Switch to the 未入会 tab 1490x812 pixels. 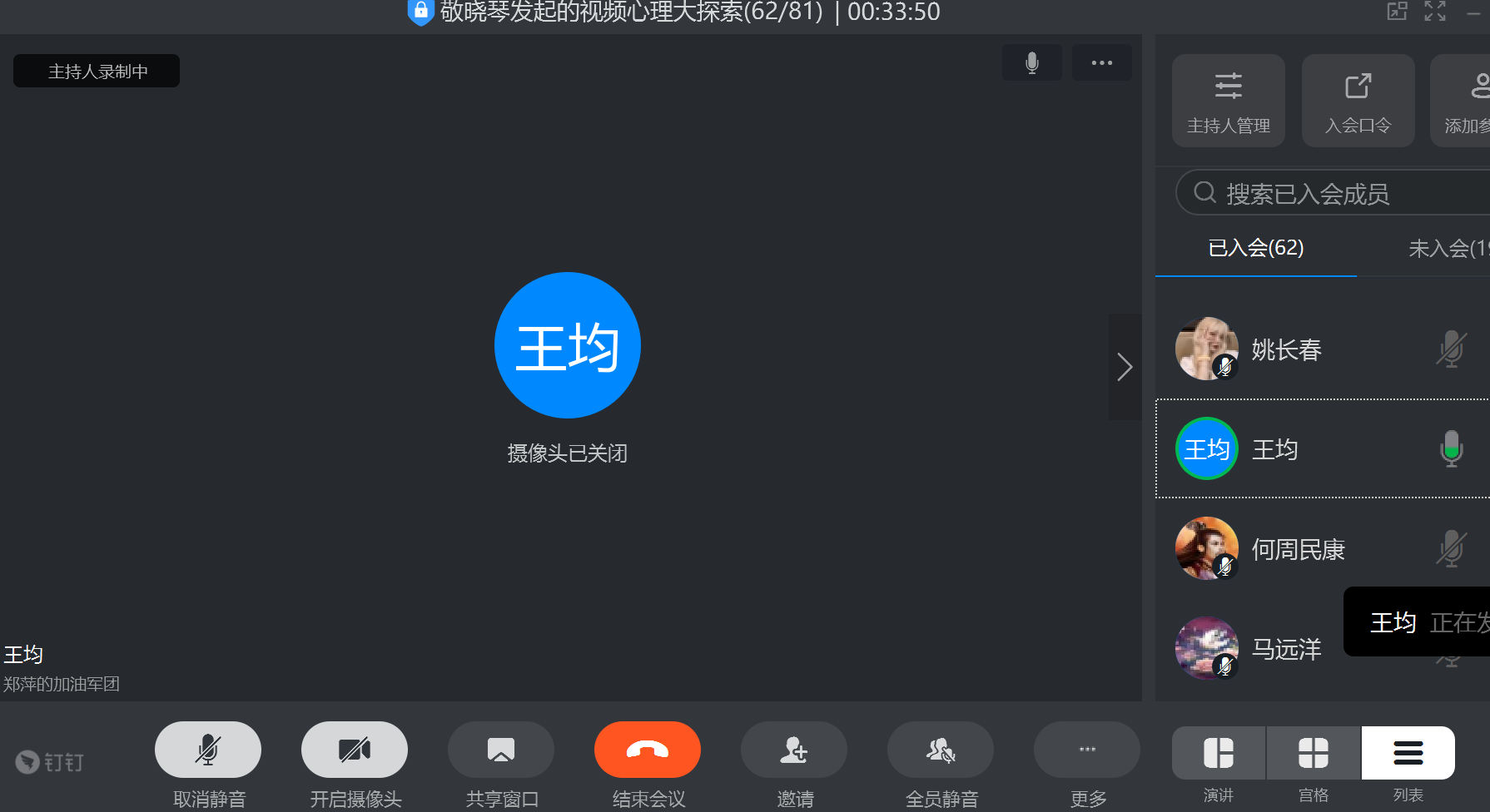(x=1447, y=248)
